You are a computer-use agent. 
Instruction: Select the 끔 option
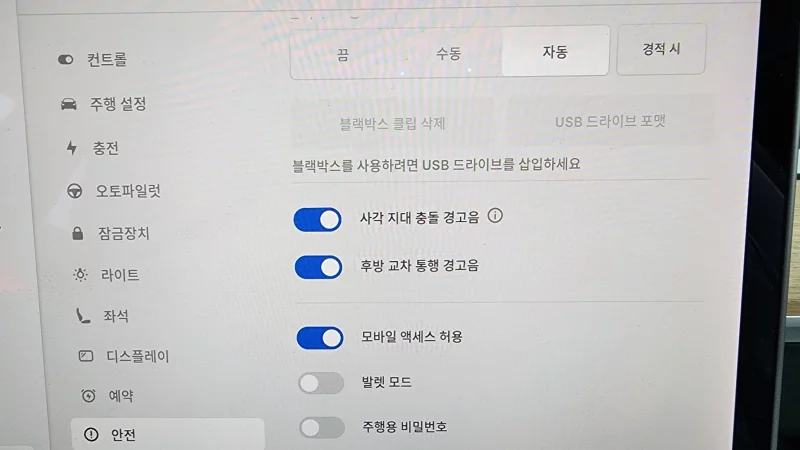[x=344, y=54]
